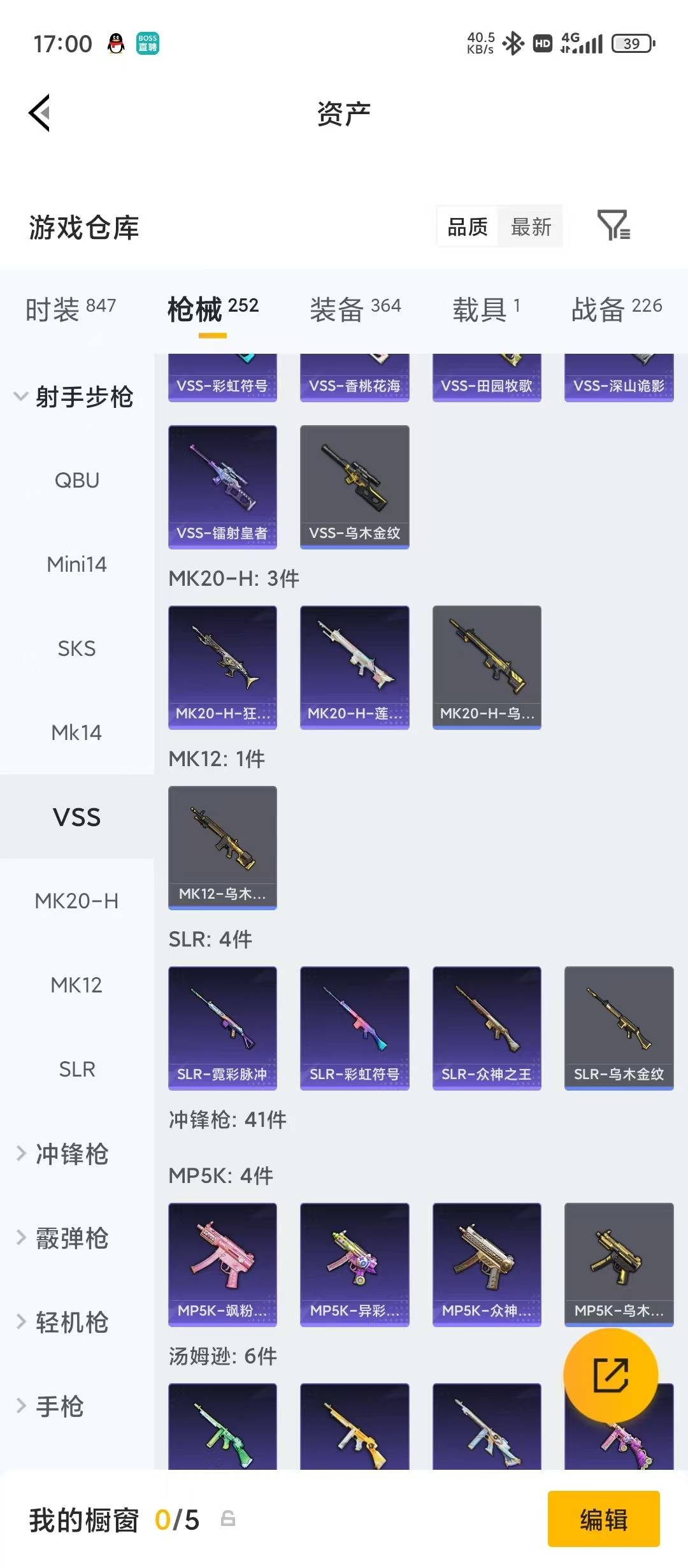Open the VSS-乌木金纹 skin tile

[354, 486]
